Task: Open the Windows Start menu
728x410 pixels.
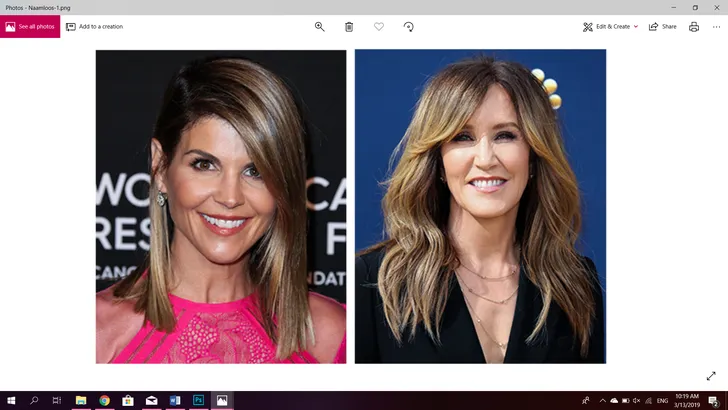Action: pos(11,400)
